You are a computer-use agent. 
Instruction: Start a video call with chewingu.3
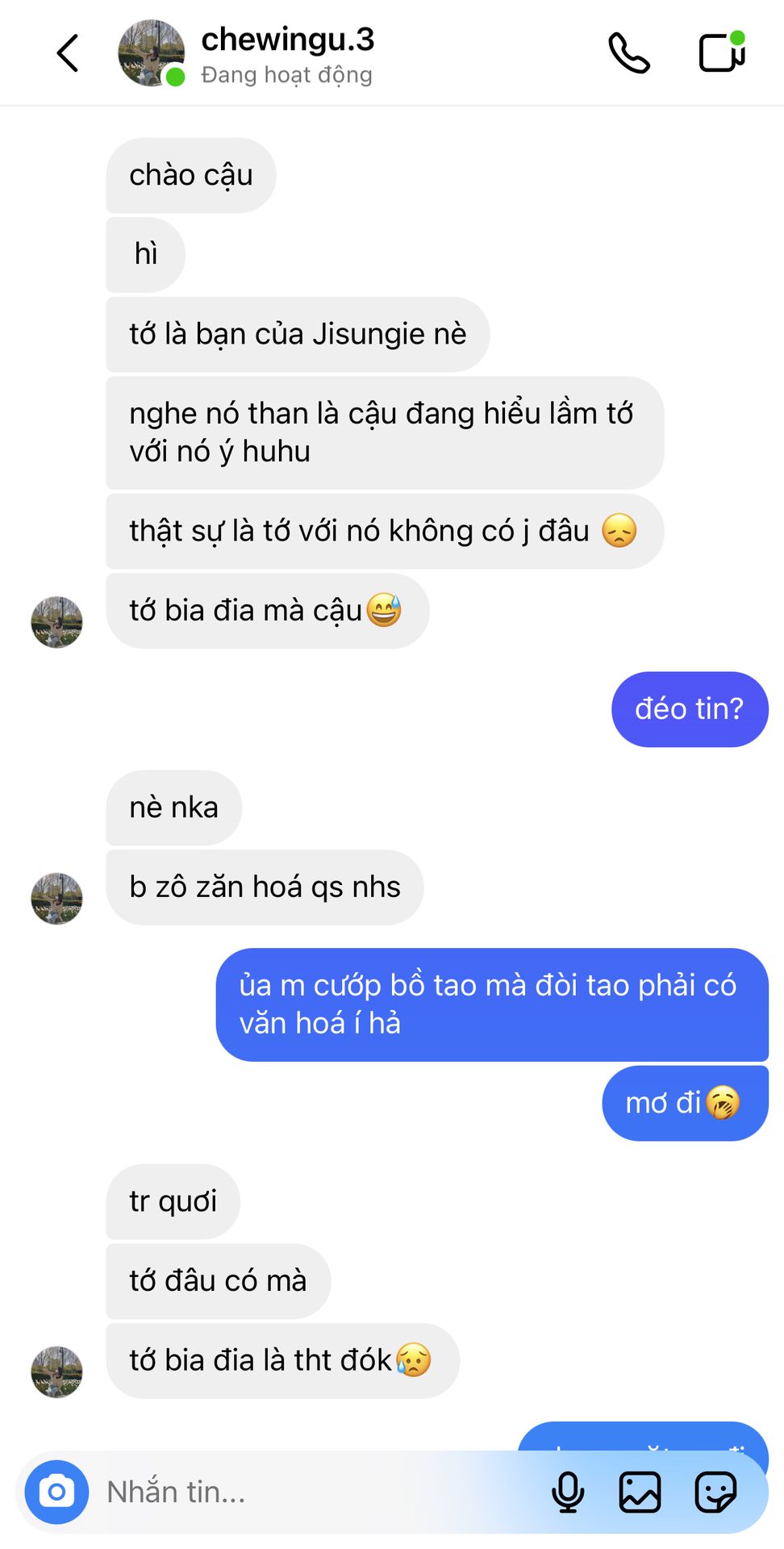coord(721,53)
